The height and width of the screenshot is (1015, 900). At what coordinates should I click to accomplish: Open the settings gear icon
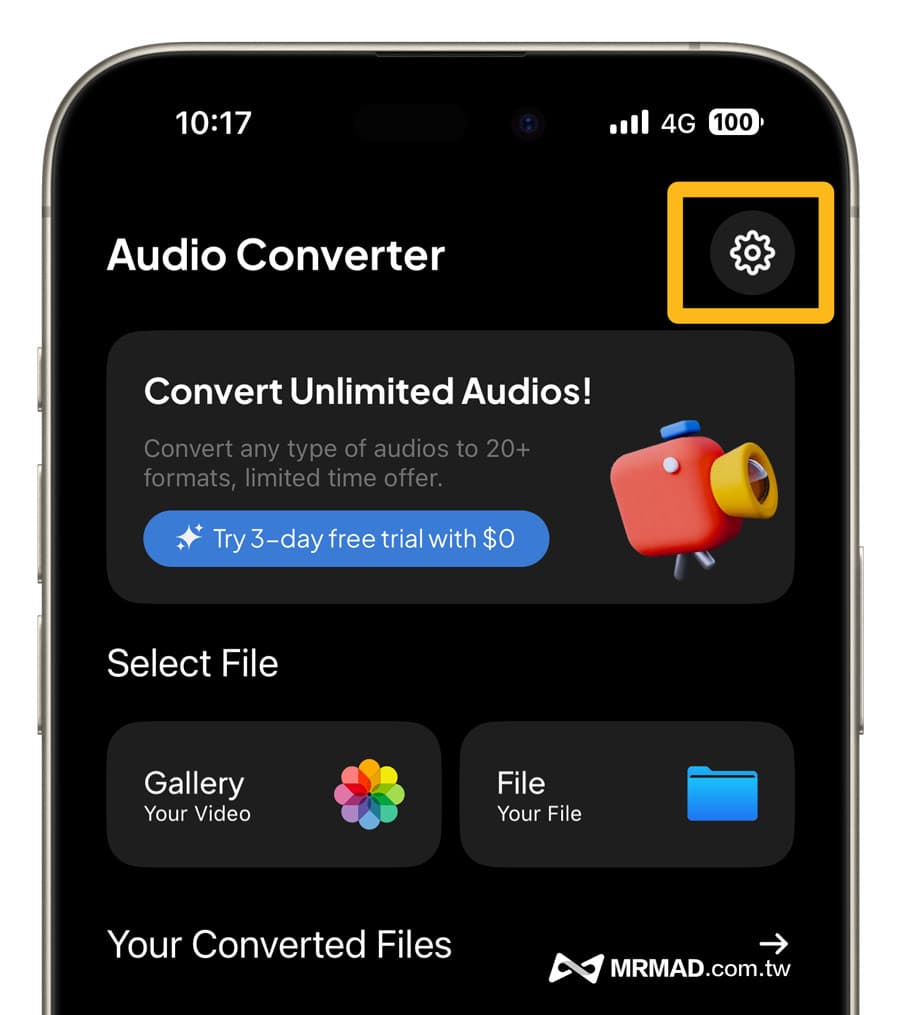click(751, 253)
